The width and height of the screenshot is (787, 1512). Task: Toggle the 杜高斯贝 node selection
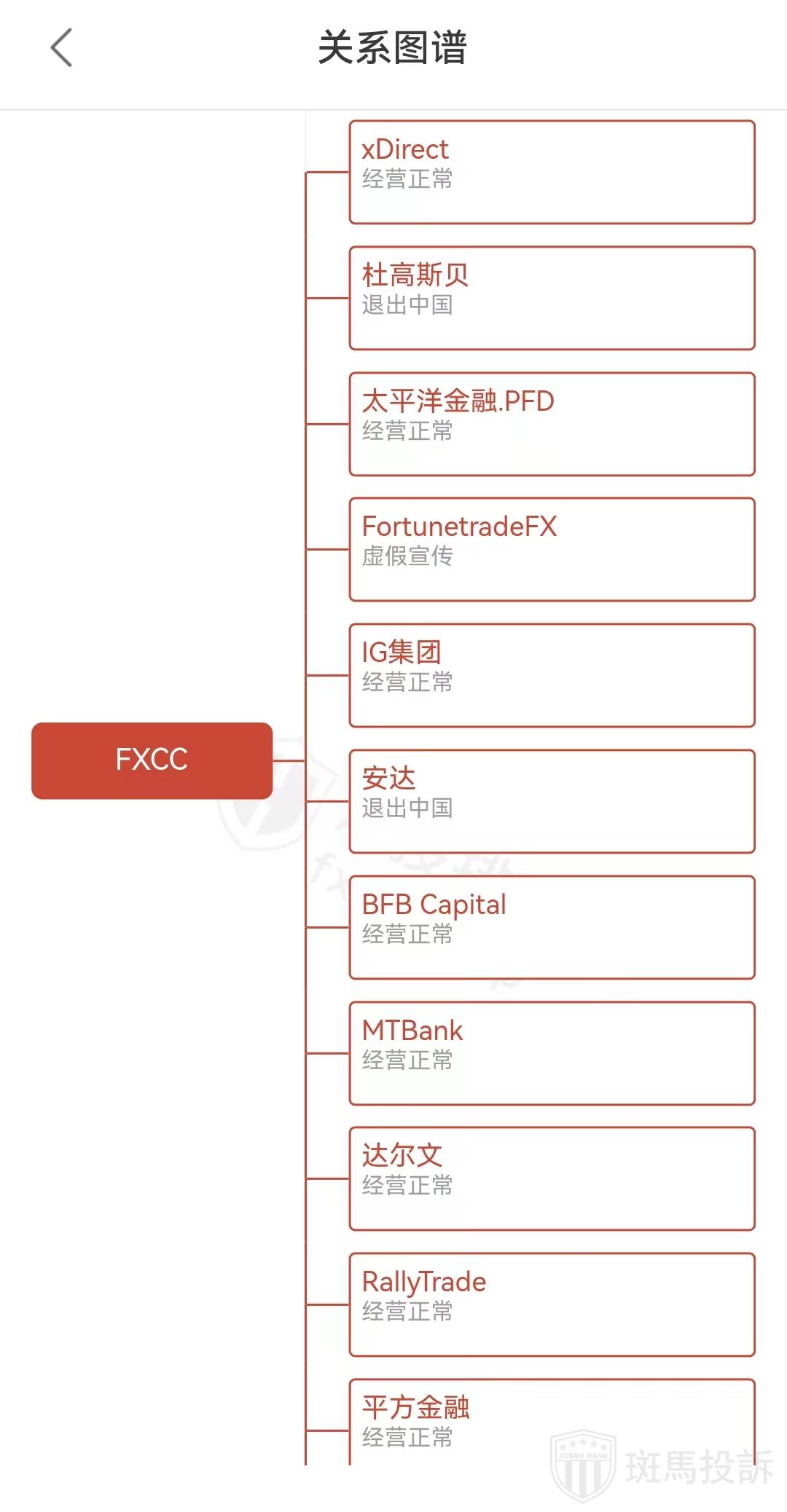(551, 297)
